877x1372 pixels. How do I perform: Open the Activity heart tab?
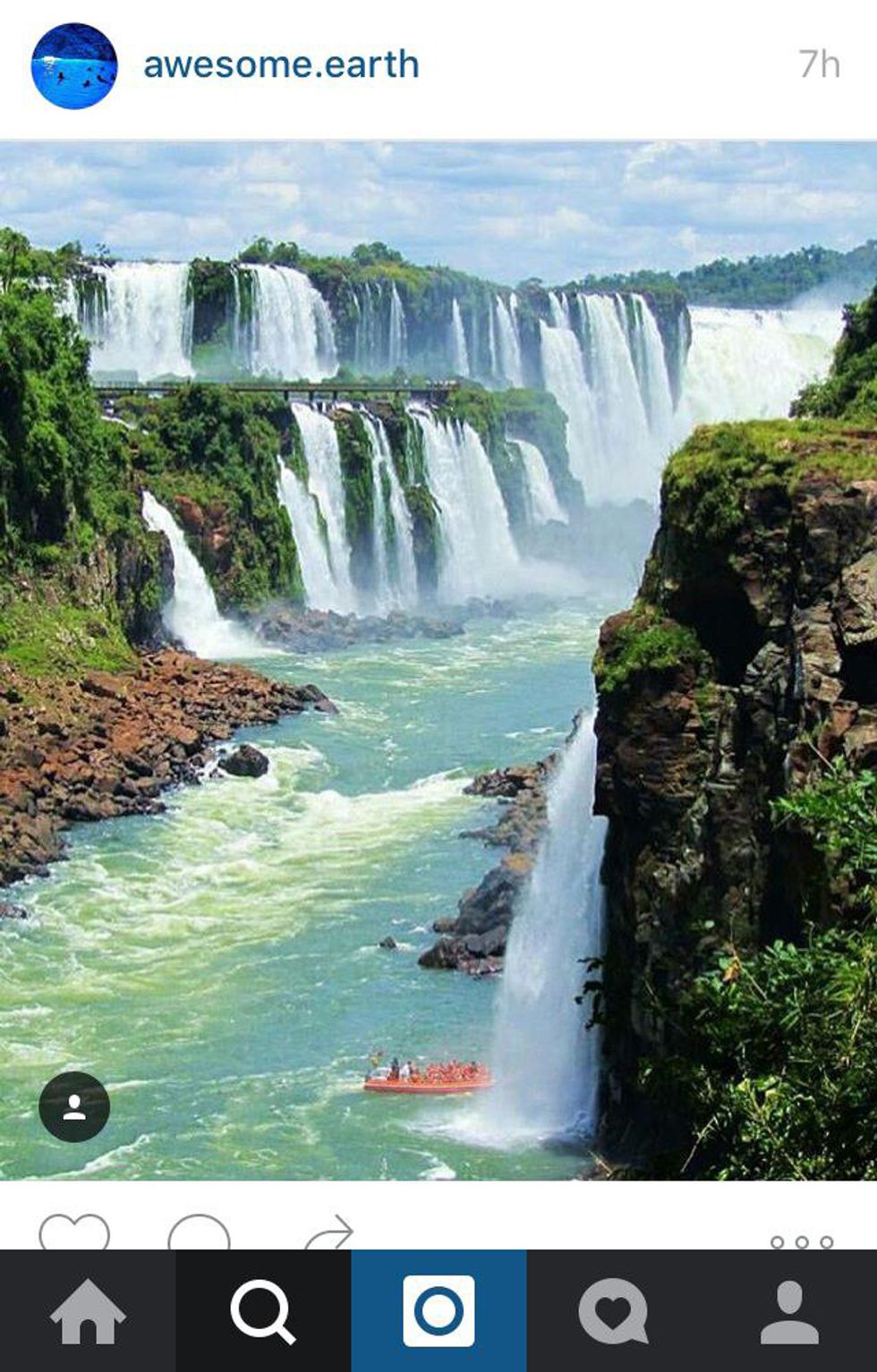[613, 1311]
